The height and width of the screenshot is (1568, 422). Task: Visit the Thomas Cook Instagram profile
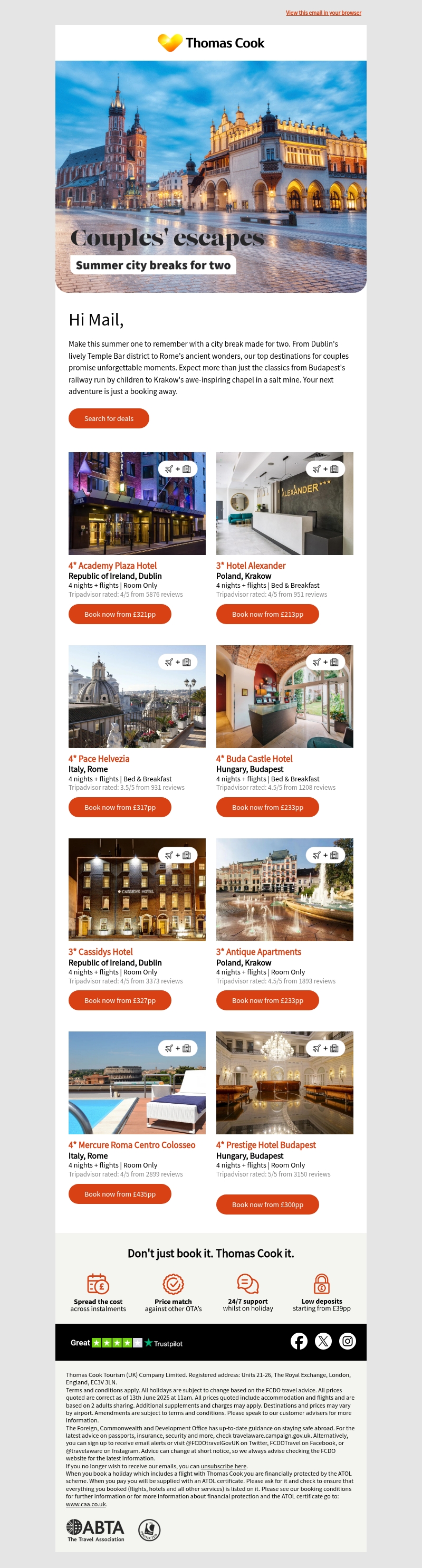347,1341
